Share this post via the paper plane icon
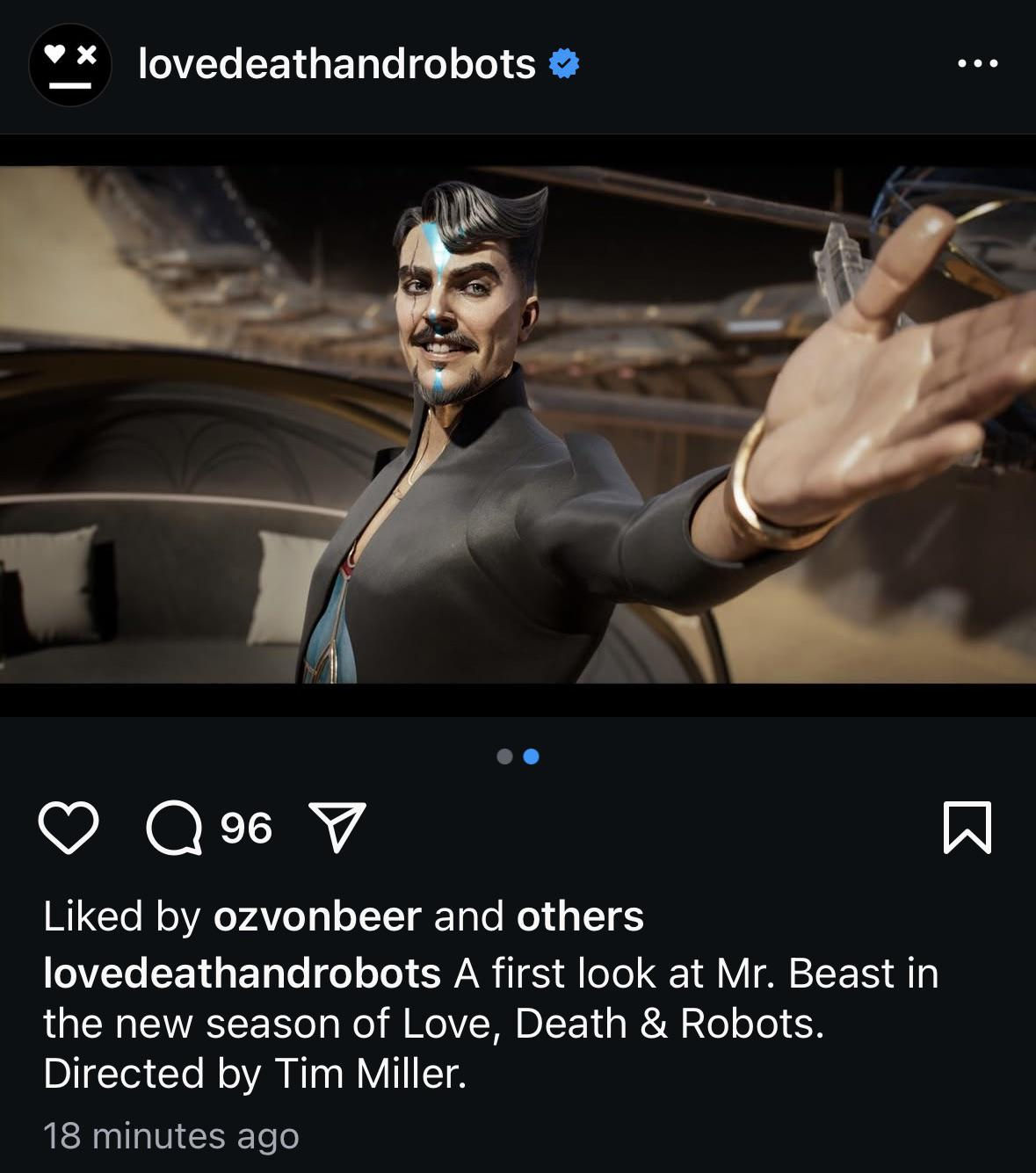 337,827
